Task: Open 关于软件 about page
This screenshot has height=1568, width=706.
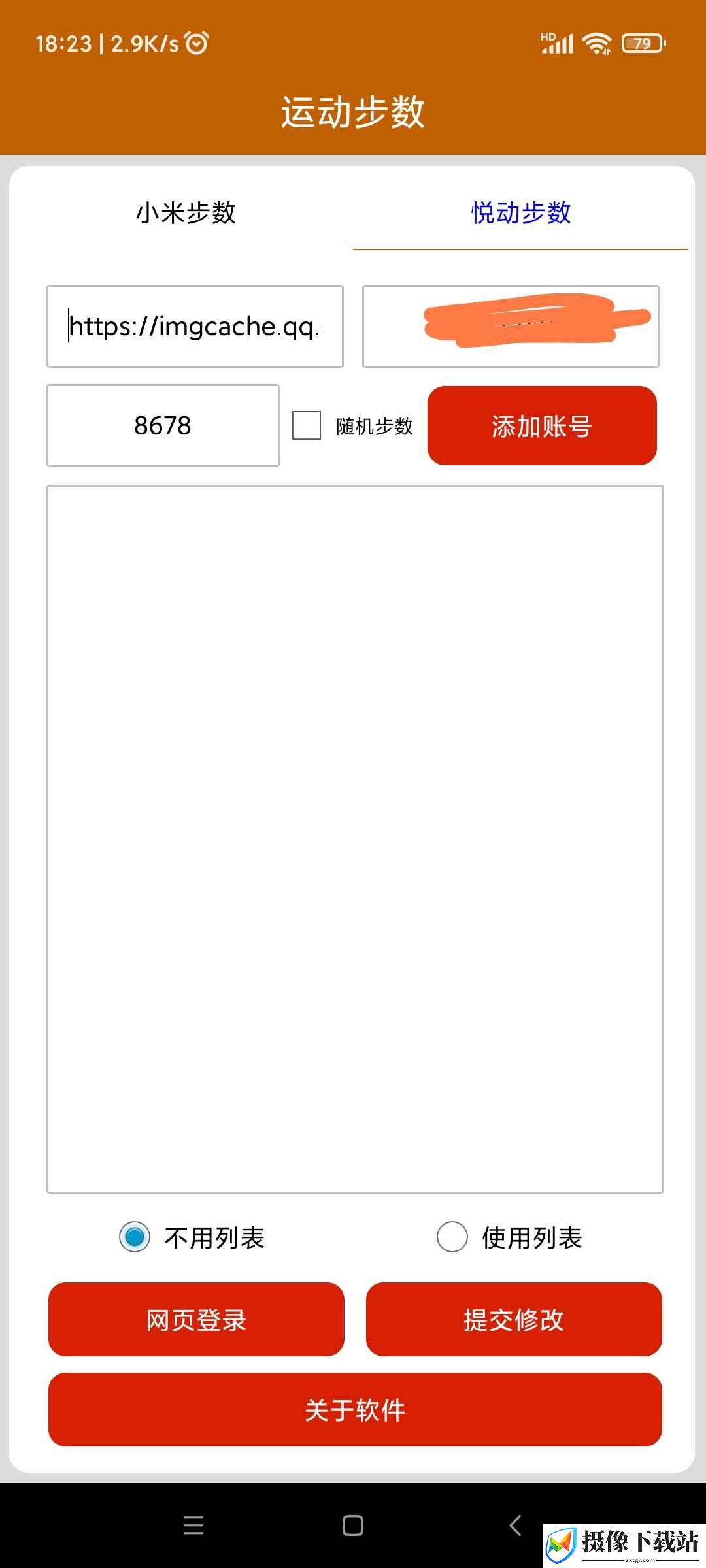Action: pos(355,1410)
